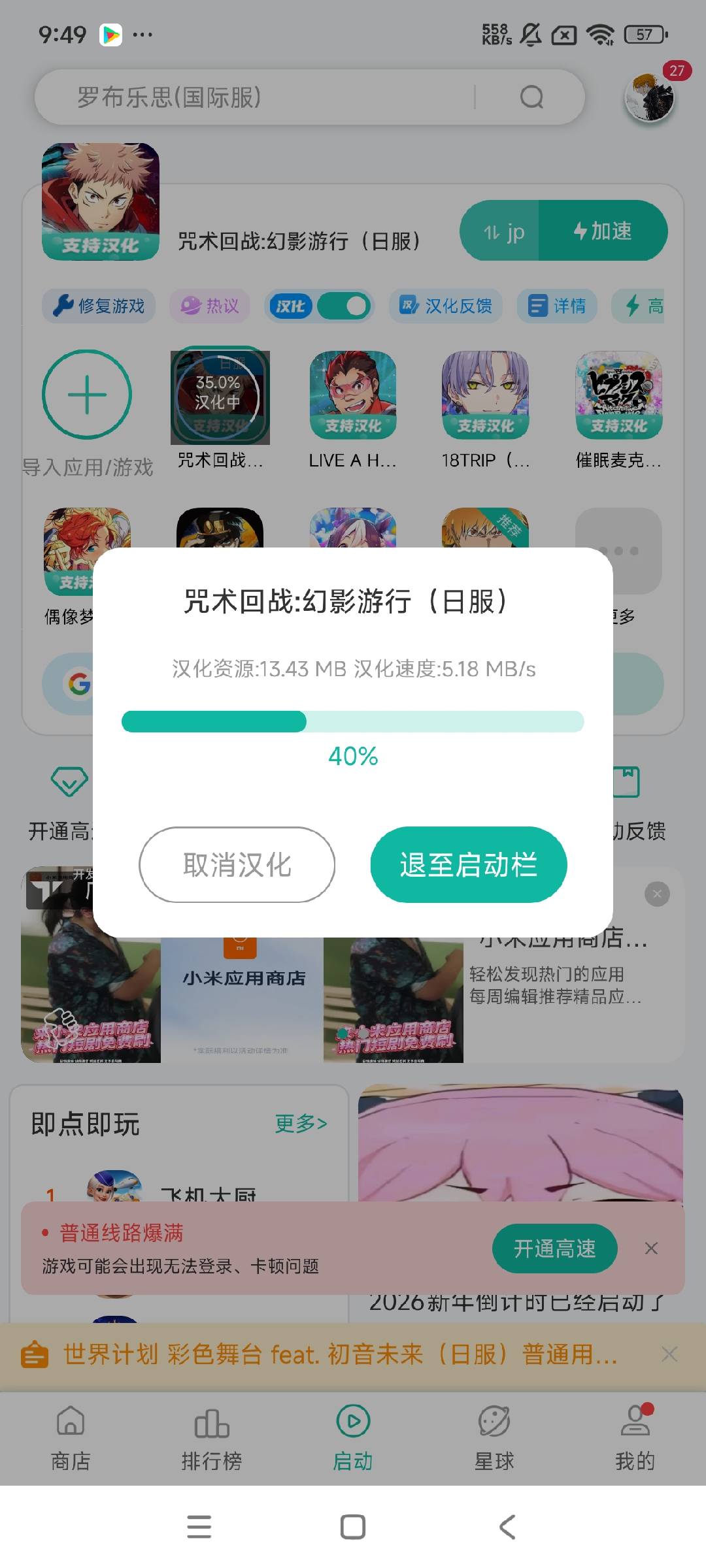Tap 退至启动栏 to minimize progress
Screen dimensions: 706x1568
coord(468,864)
